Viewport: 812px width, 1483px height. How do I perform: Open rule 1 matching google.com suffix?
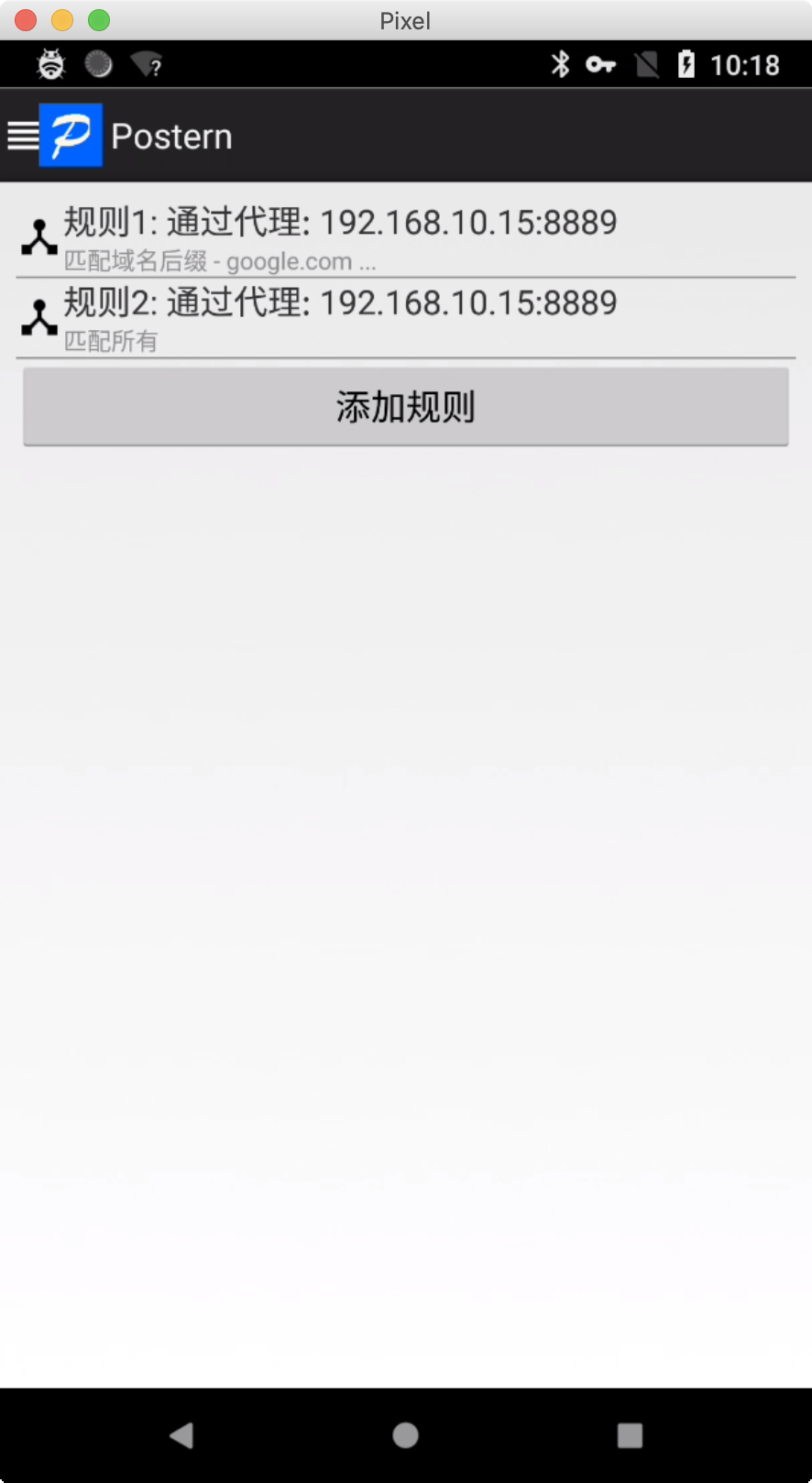[406, 237]
